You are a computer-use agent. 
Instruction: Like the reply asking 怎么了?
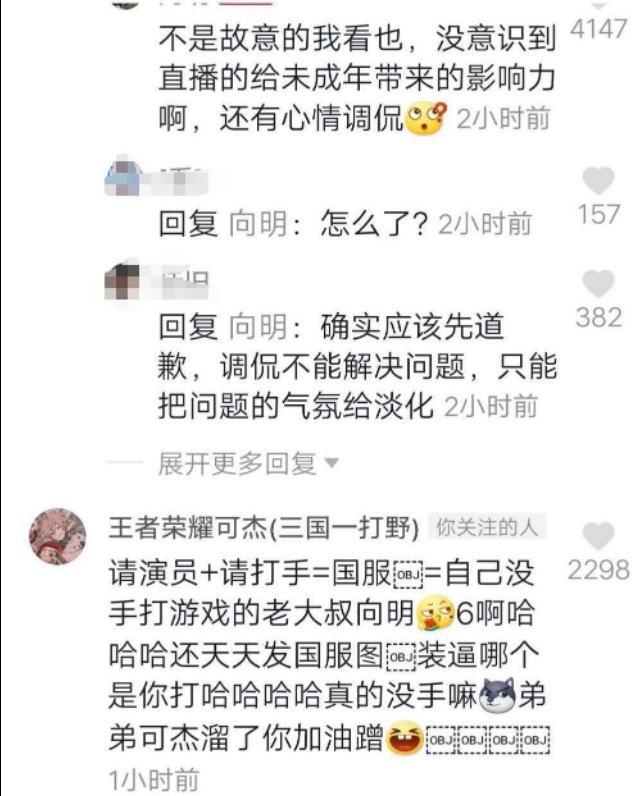click(x=598, y=181)
